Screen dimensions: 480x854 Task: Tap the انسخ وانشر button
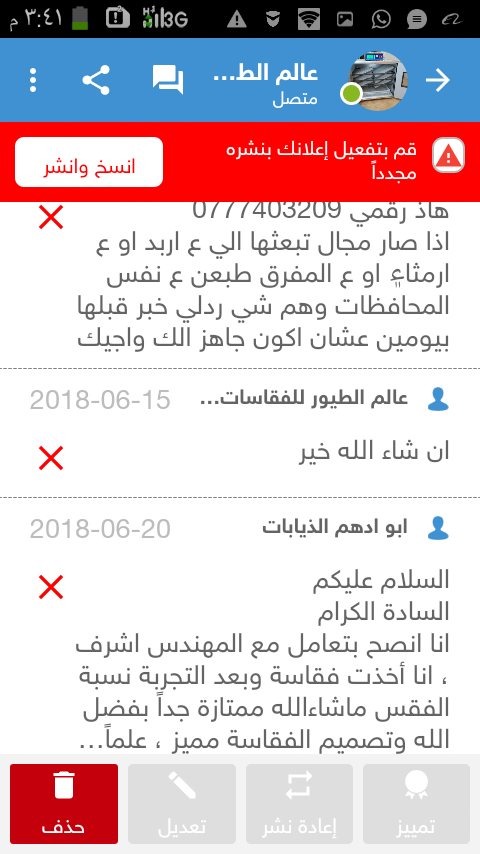(89, 162)
